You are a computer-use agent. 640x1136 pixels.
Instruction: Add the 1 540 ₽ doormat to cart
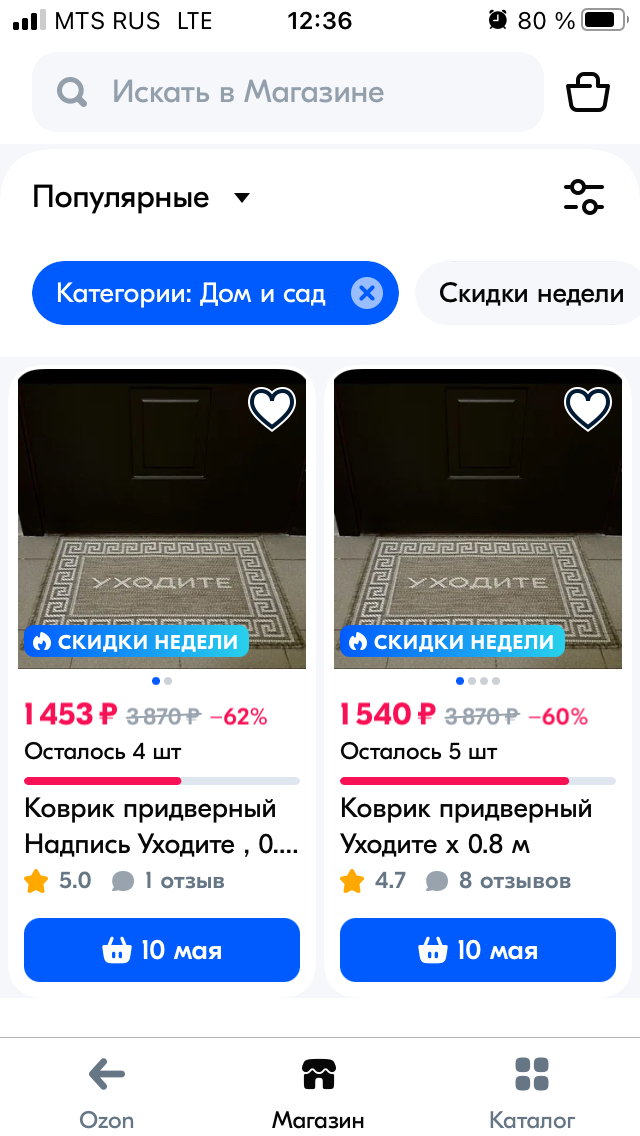[x=478, y=950]
